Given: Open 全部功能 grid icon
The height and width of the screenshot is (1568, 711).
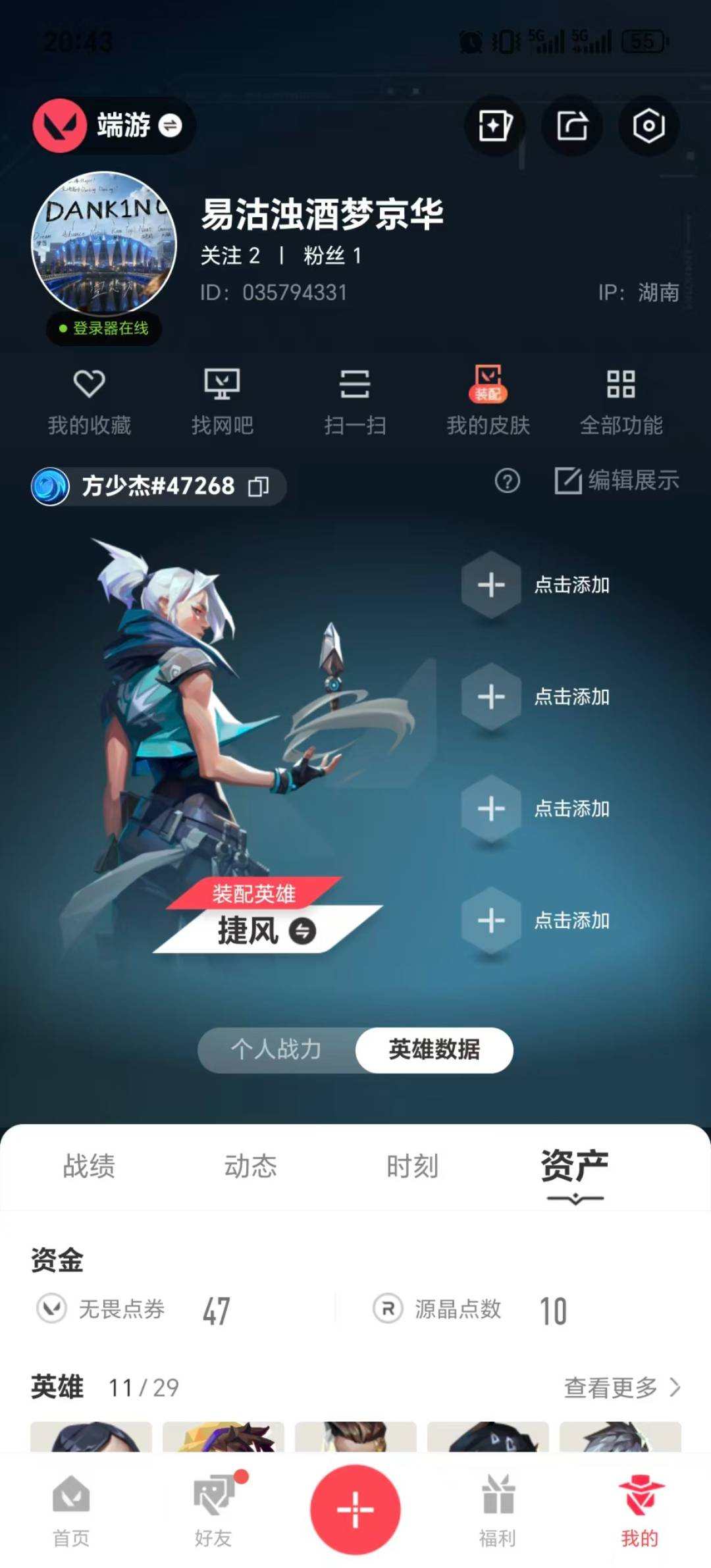Looking at the screenshot, I should 621,398.
